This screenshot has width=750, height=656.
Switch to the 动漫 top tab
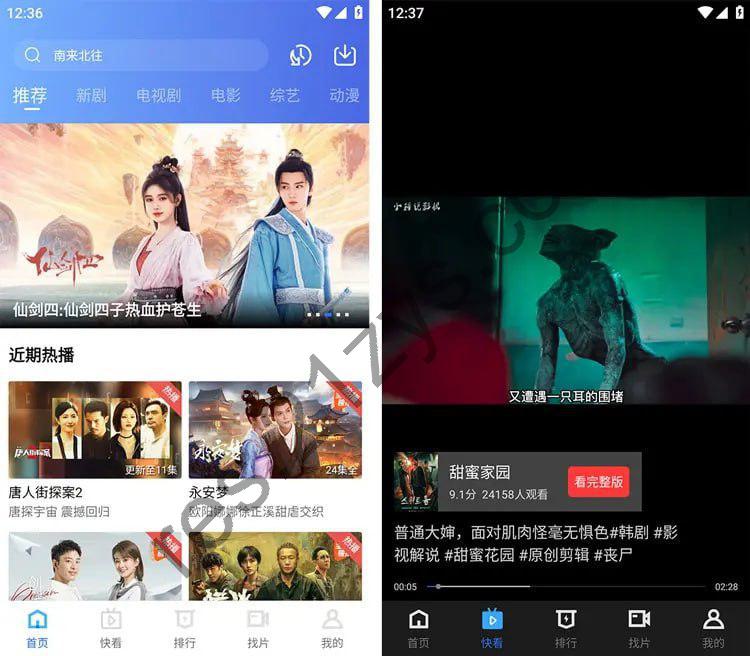click(344, 96)
